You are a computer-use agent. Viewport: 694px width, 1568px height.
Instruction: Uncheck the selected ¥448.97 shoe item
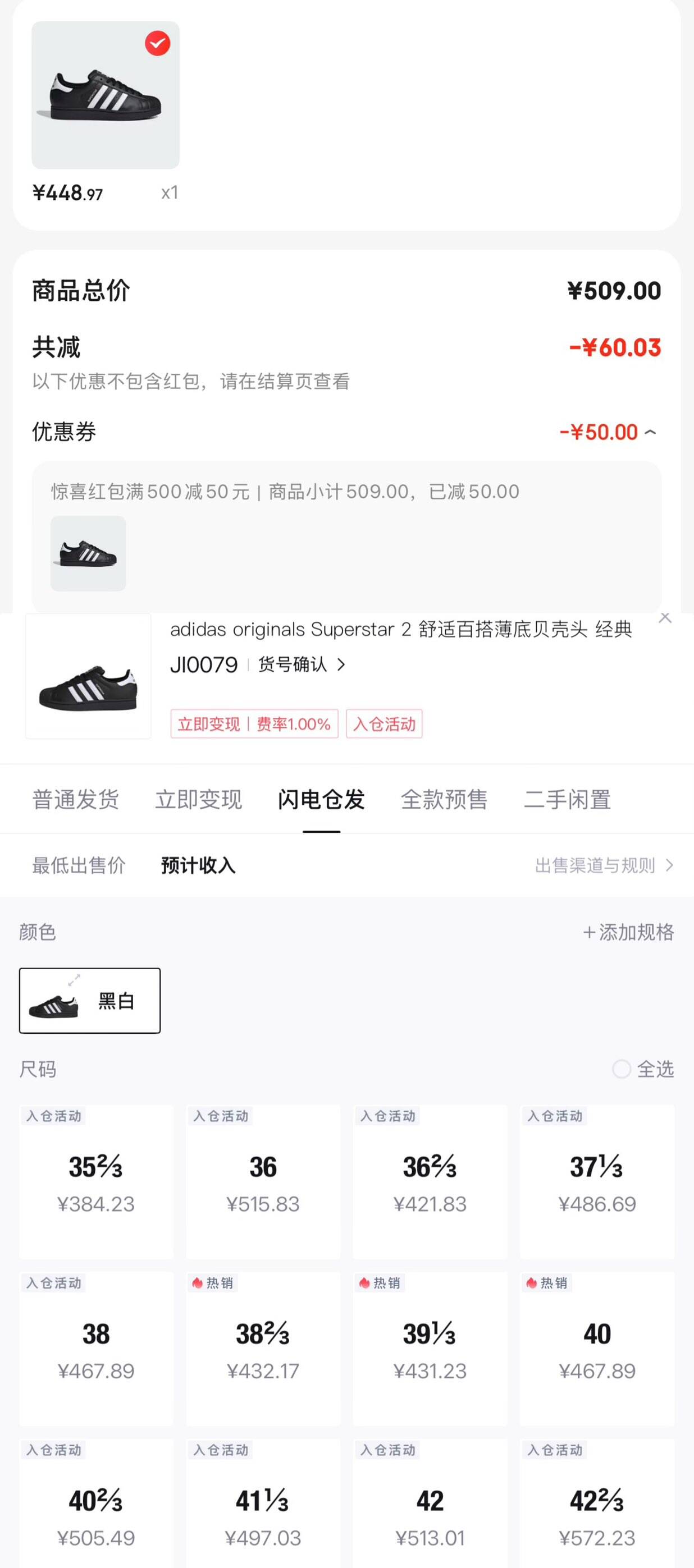[157, 43]
